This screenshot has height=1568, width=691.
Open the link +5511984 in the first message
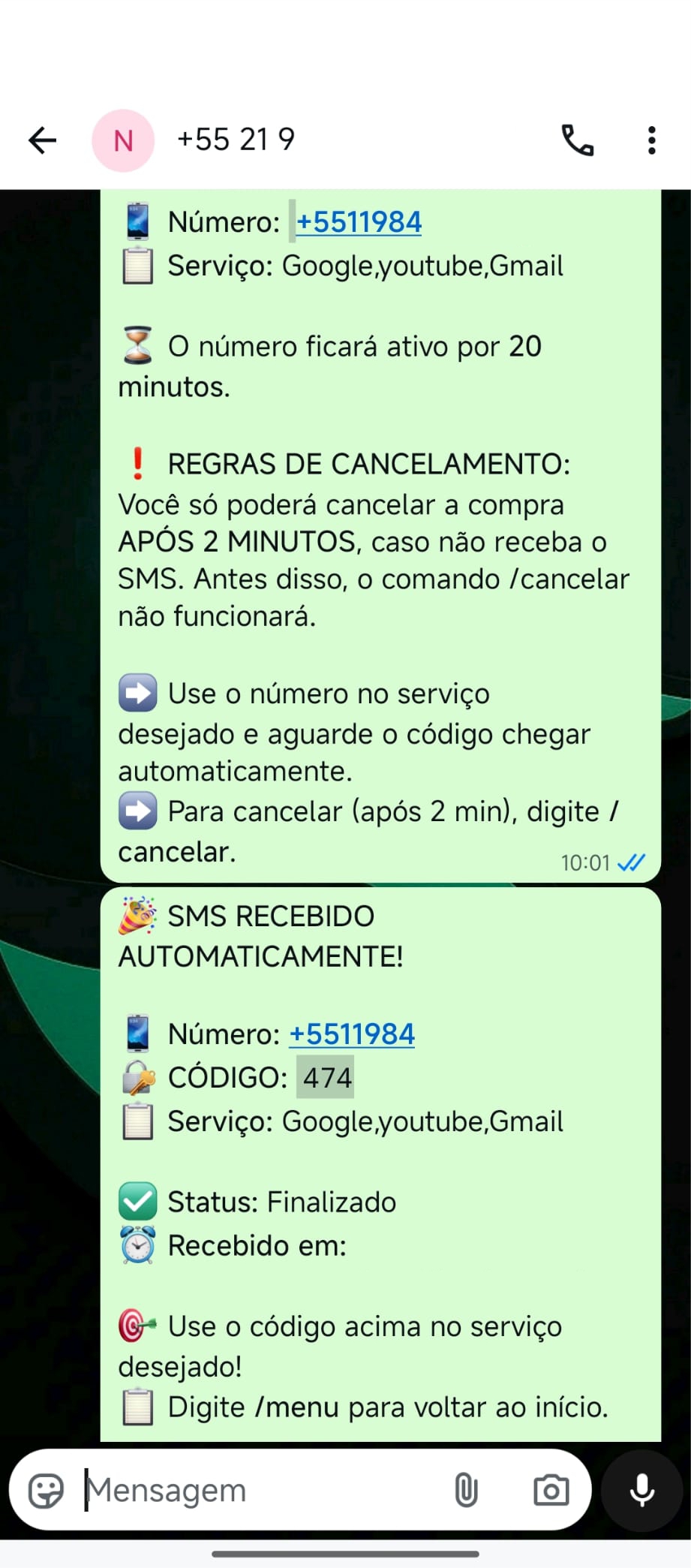point(358,221)
